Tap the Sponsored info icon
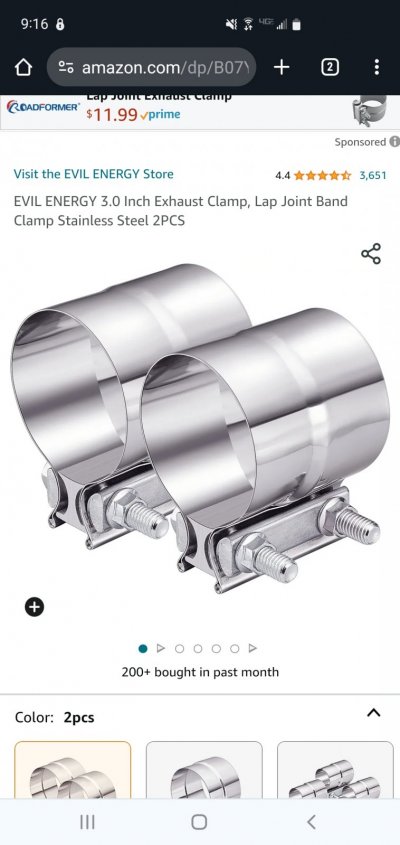 pyautogui.click(x=395, y=142)
